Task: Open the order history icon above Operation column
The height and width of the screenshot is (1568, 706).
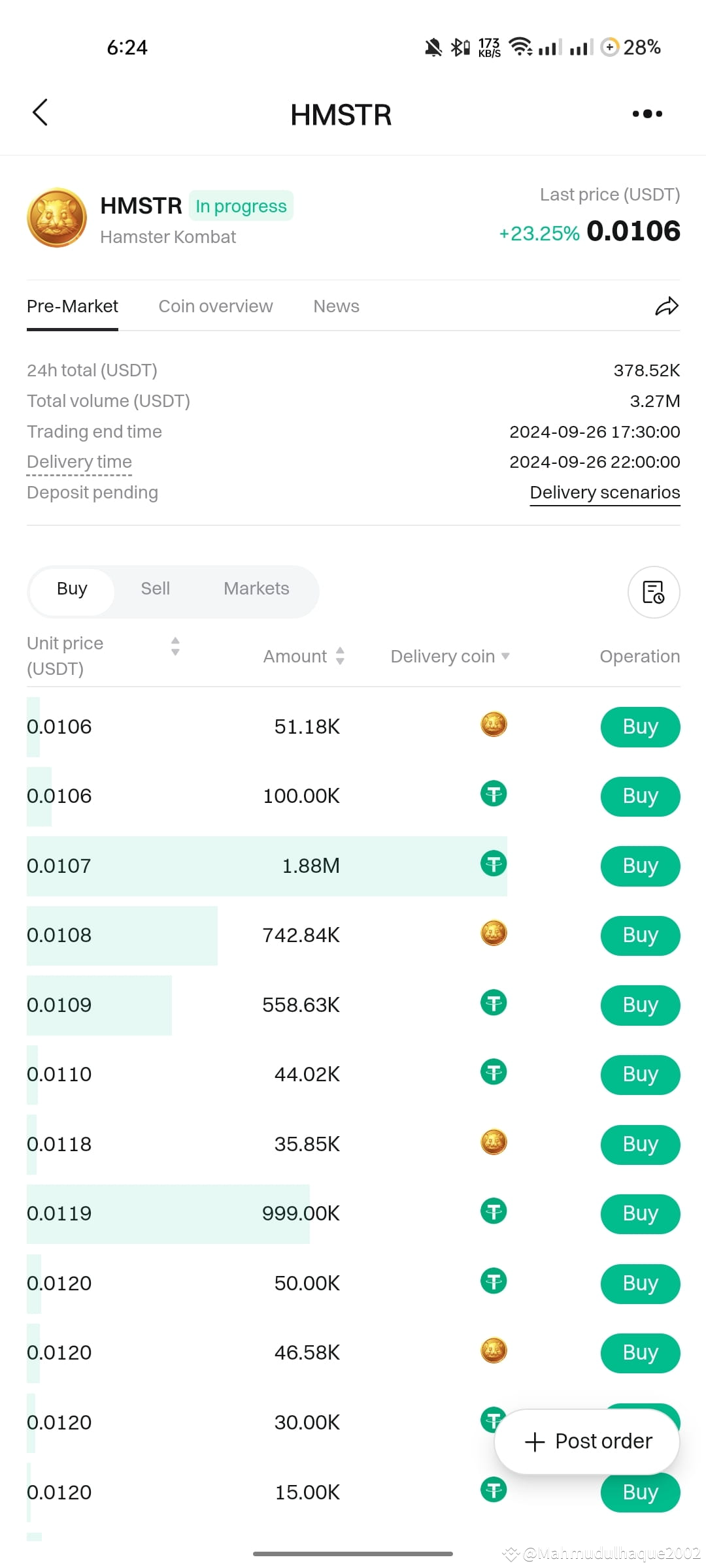Action: tap(653, 591)
